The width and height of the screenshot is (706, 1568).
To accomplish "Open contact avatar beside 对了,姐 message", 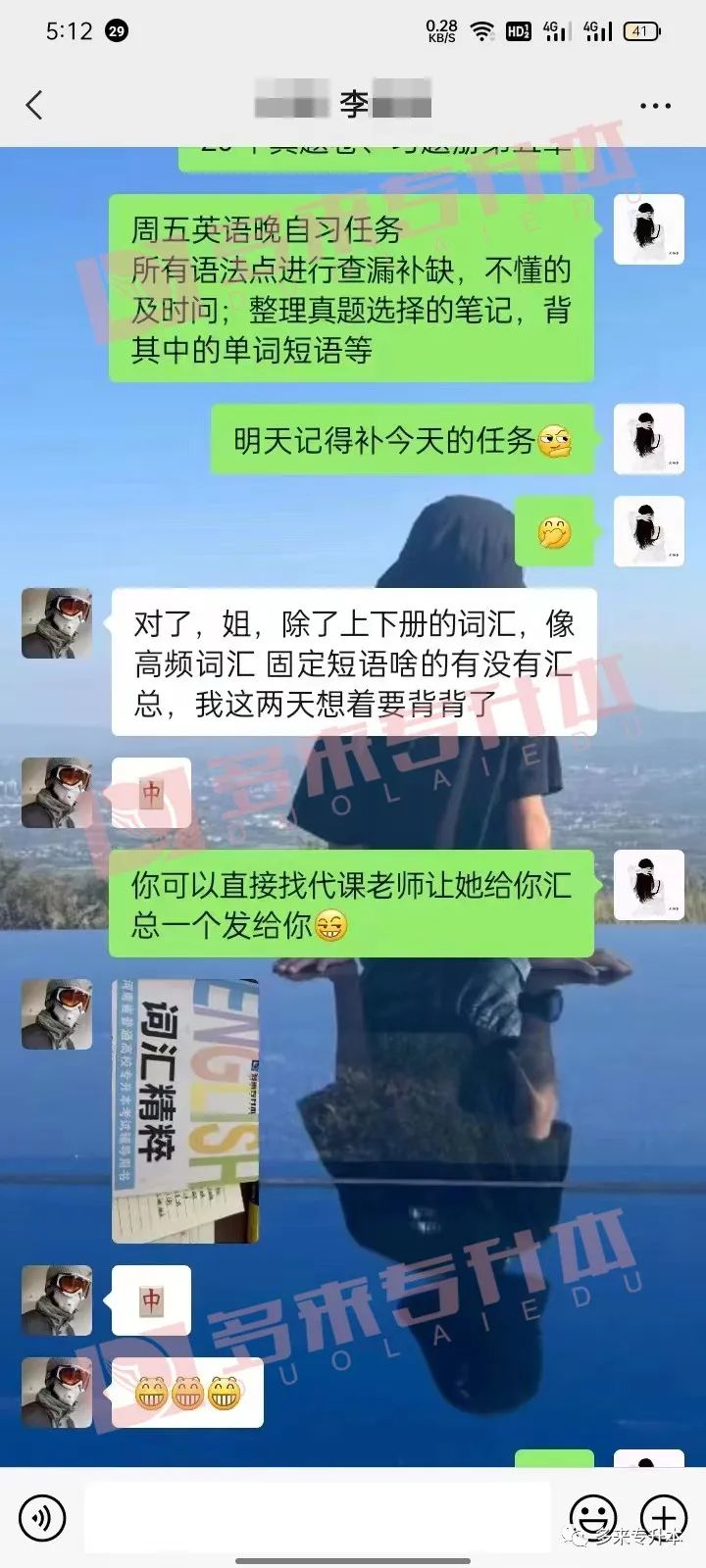I will (x=57, y=623).
